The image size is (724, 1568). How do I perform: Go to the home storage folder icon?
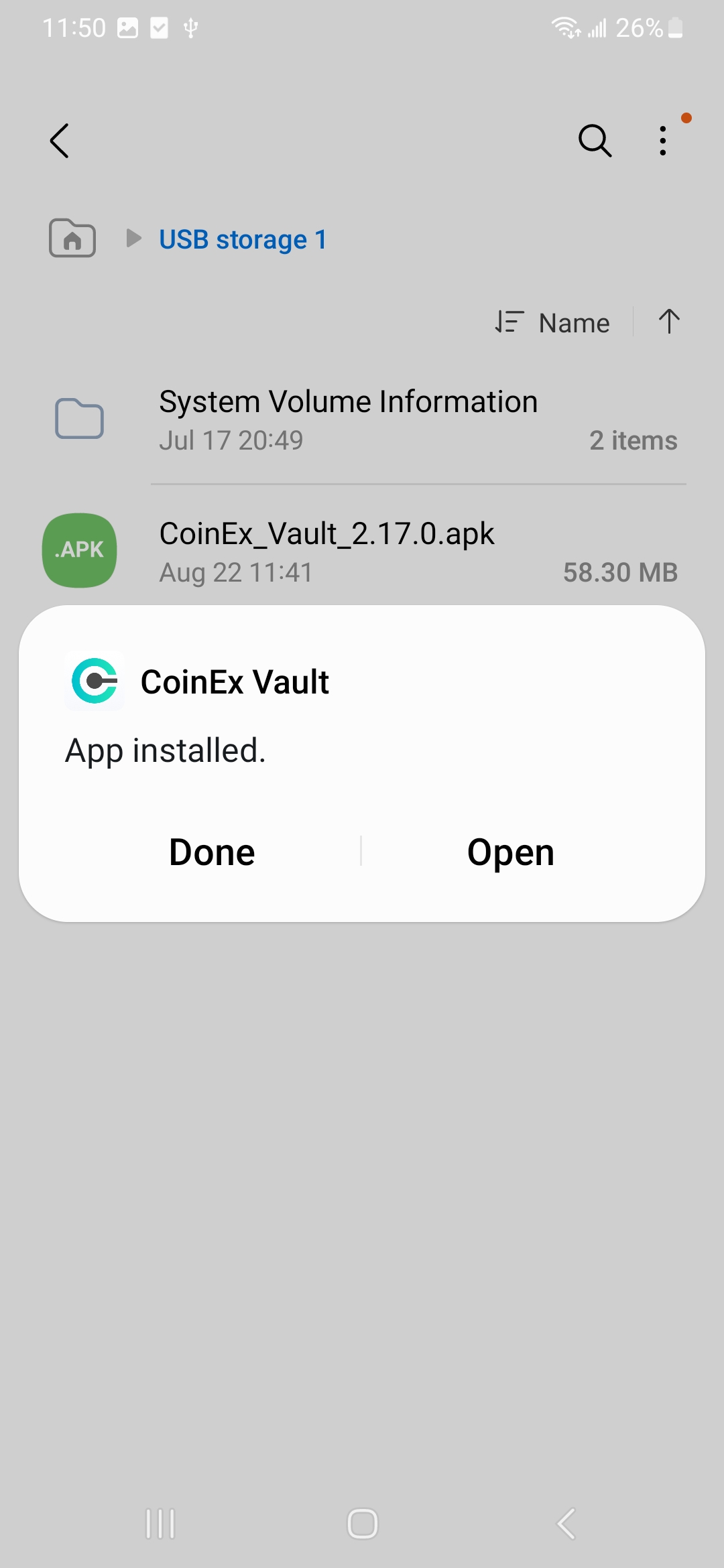72,238
